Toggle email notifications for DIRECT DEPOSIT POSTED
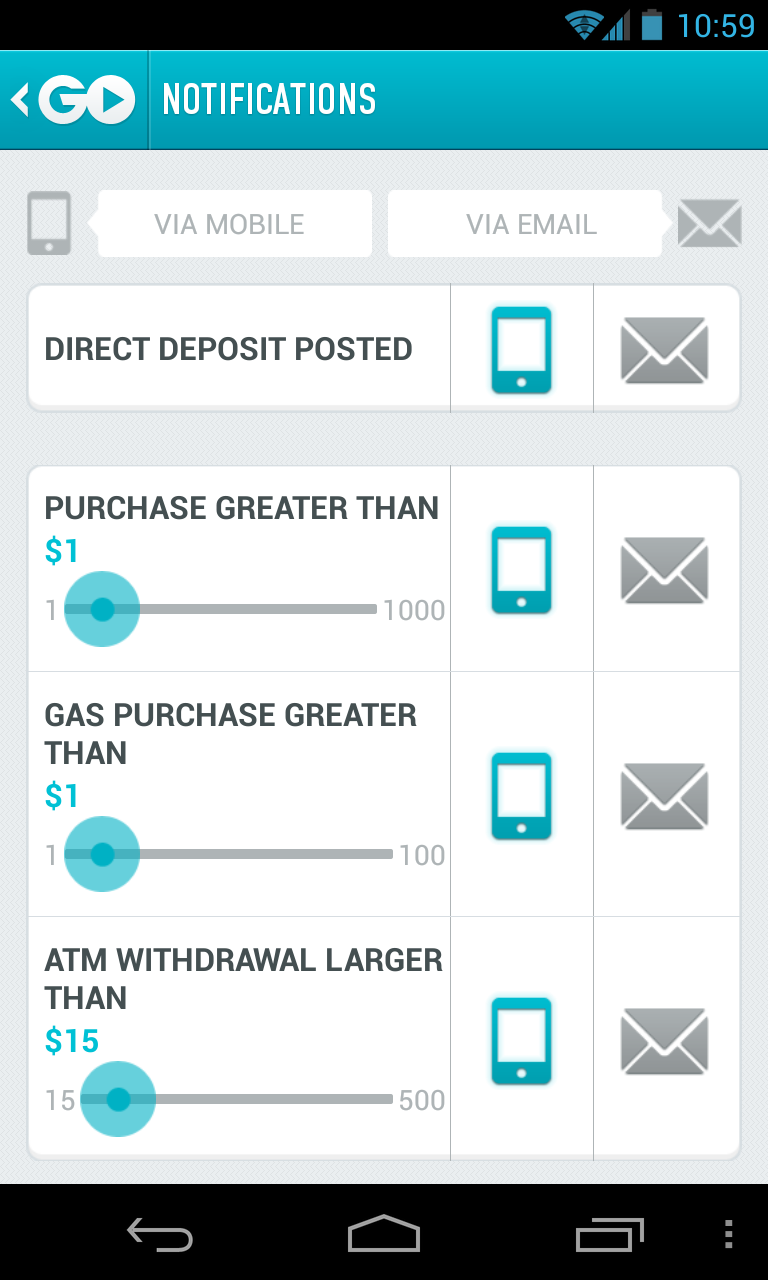Image resolution: width=768 pixels, height=1280 pixels. [x=665, y=347]
